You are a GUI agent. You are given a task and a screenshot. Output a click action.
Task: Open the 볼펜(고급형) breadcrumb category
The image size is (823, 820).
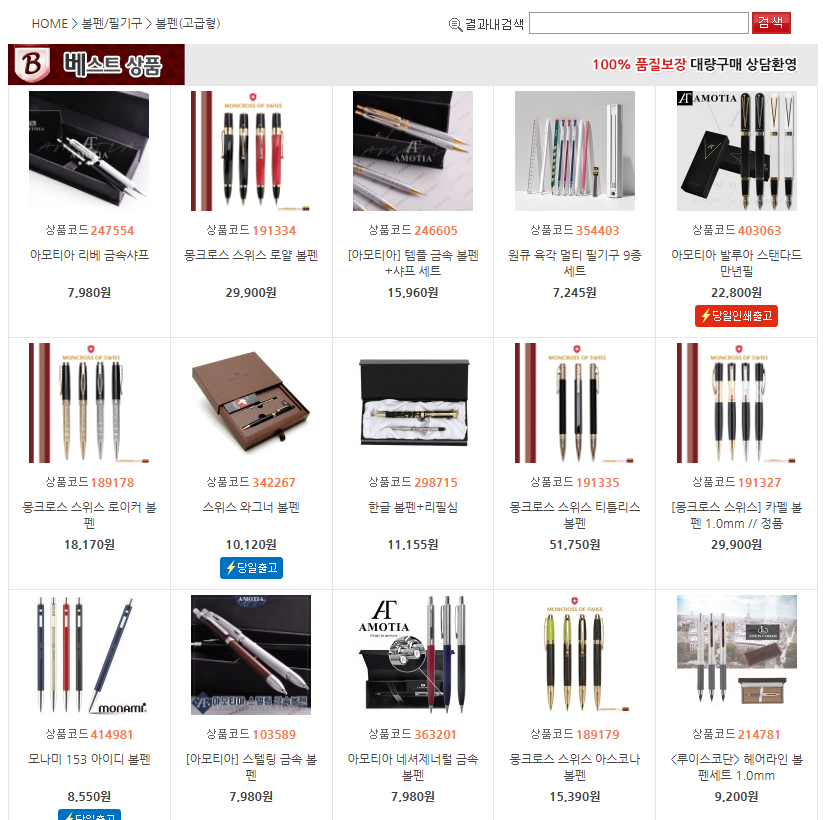[187, 23]
